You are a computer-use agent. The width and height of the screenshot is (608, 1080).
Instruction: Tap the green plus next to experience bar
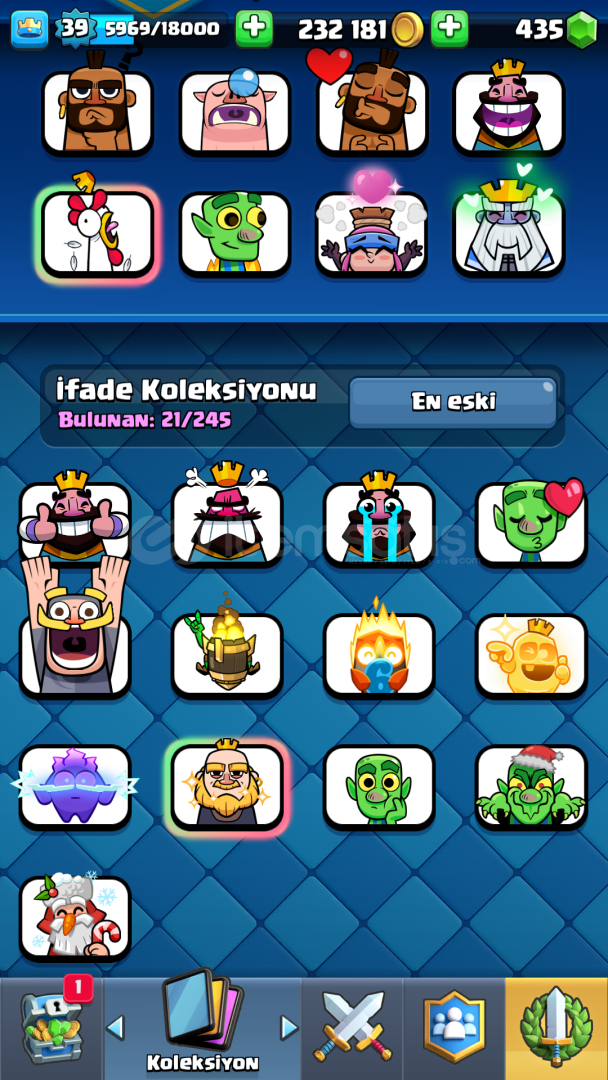(254, 29)
